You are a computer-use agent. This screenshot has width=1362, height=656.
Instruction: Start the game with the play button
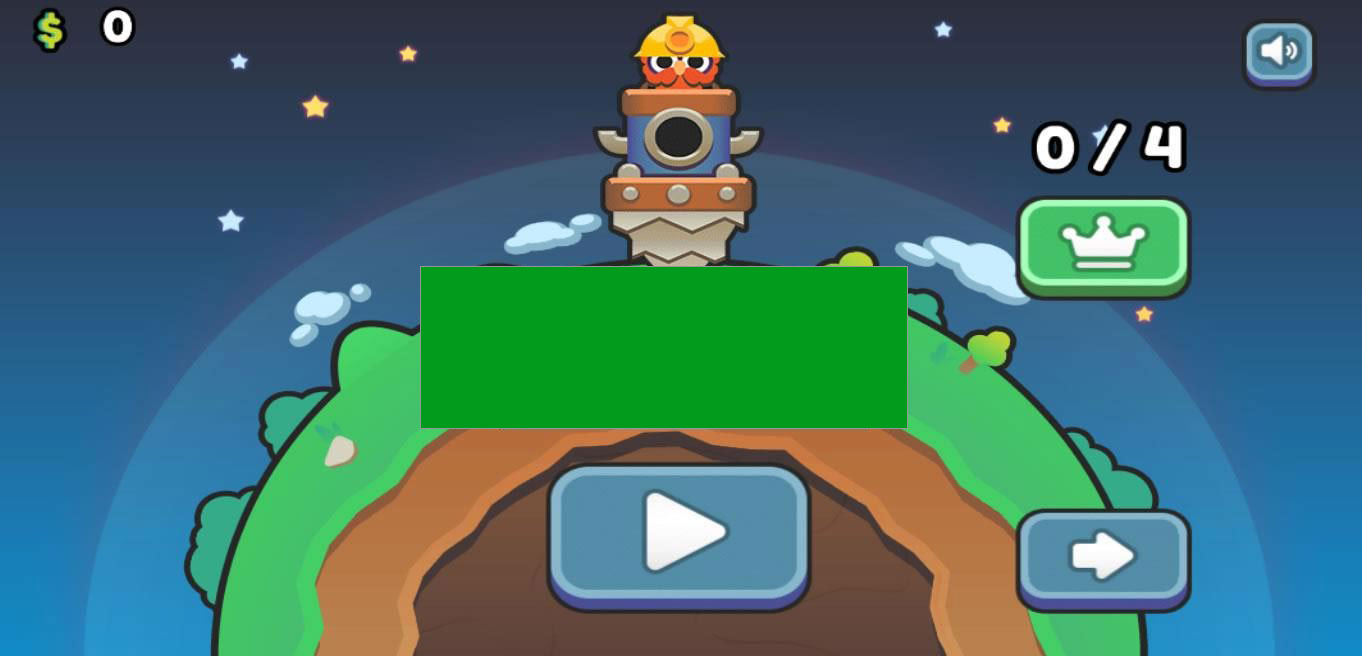(x=679, y=534)
